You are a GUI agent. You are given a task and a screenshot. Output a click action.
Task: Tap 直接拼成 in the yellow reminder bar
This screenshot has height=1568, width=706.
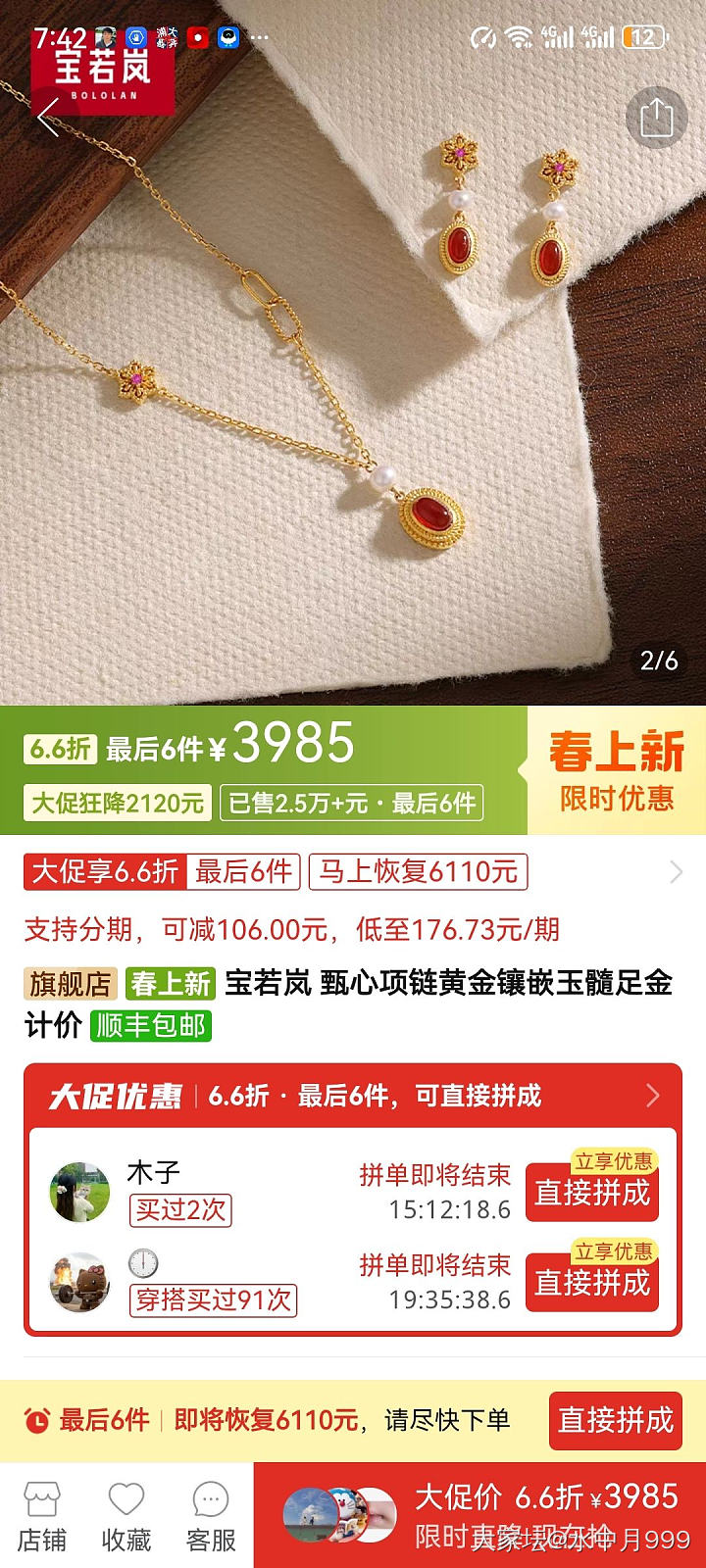click(x=615, y=1420)
